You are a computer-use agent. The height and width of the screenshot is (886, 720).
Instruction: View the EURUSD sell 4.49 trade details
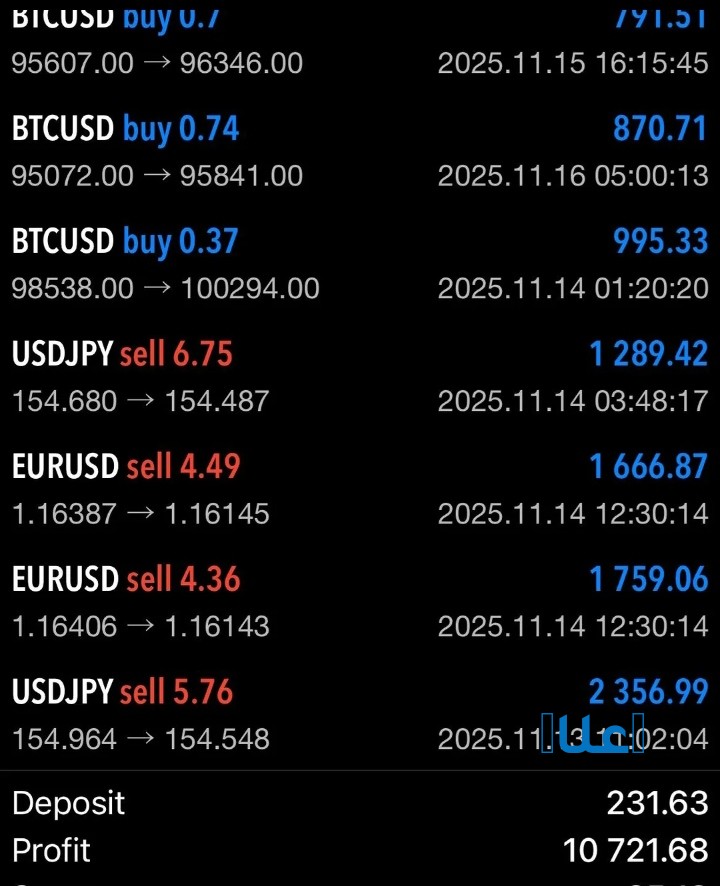pyautogui.click(x=360, y=489)
